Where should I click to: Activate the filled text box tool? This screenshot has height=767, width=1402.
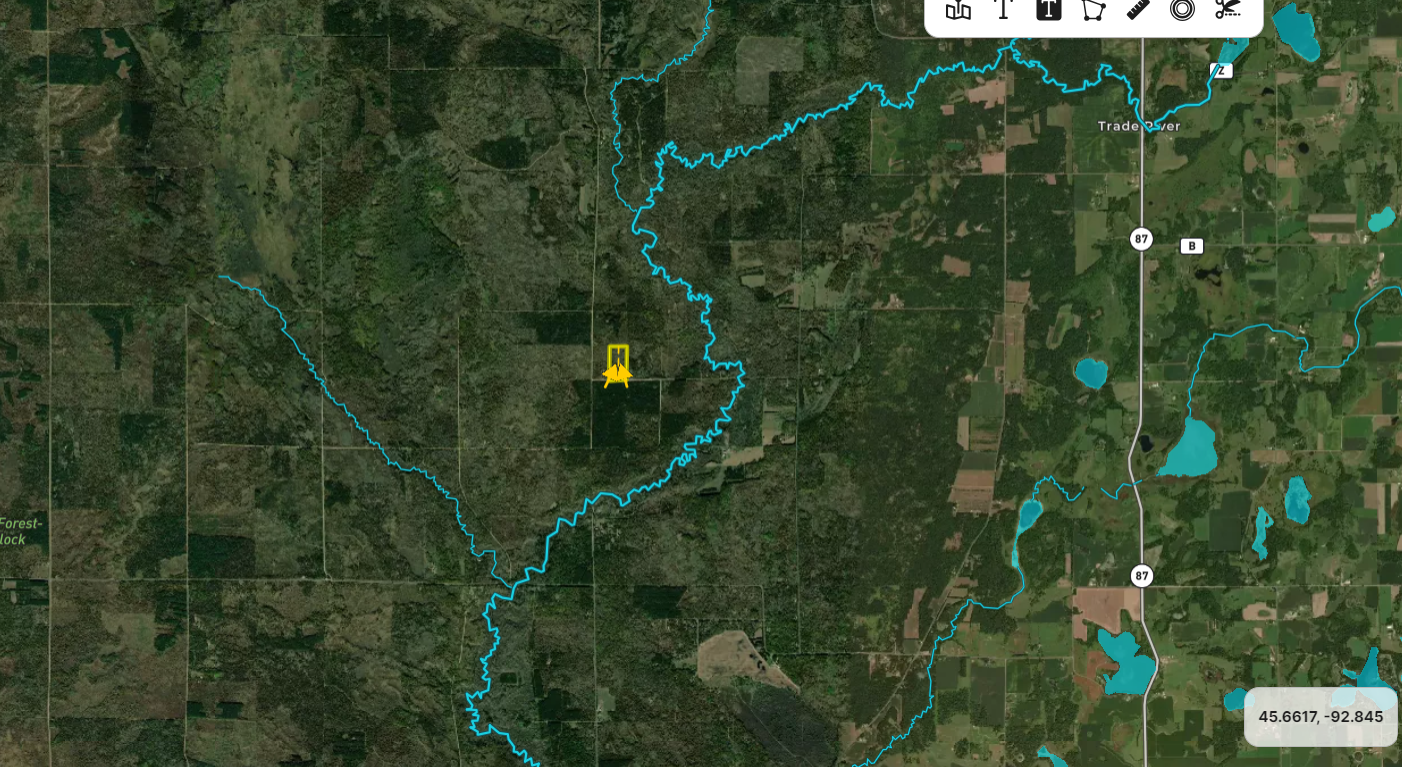tap(1048, 10)
